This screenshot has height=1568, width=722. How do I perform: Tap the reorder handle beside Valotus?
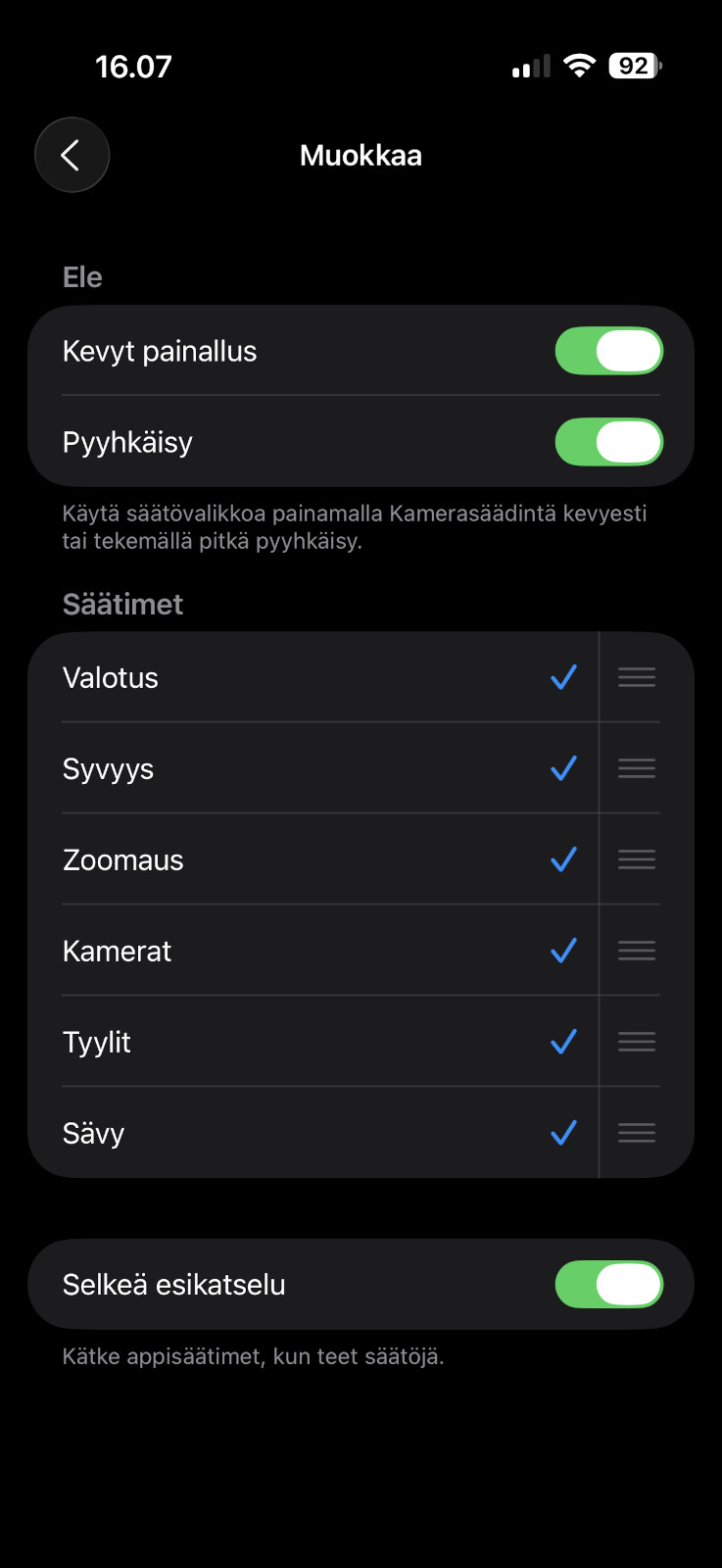637,677
